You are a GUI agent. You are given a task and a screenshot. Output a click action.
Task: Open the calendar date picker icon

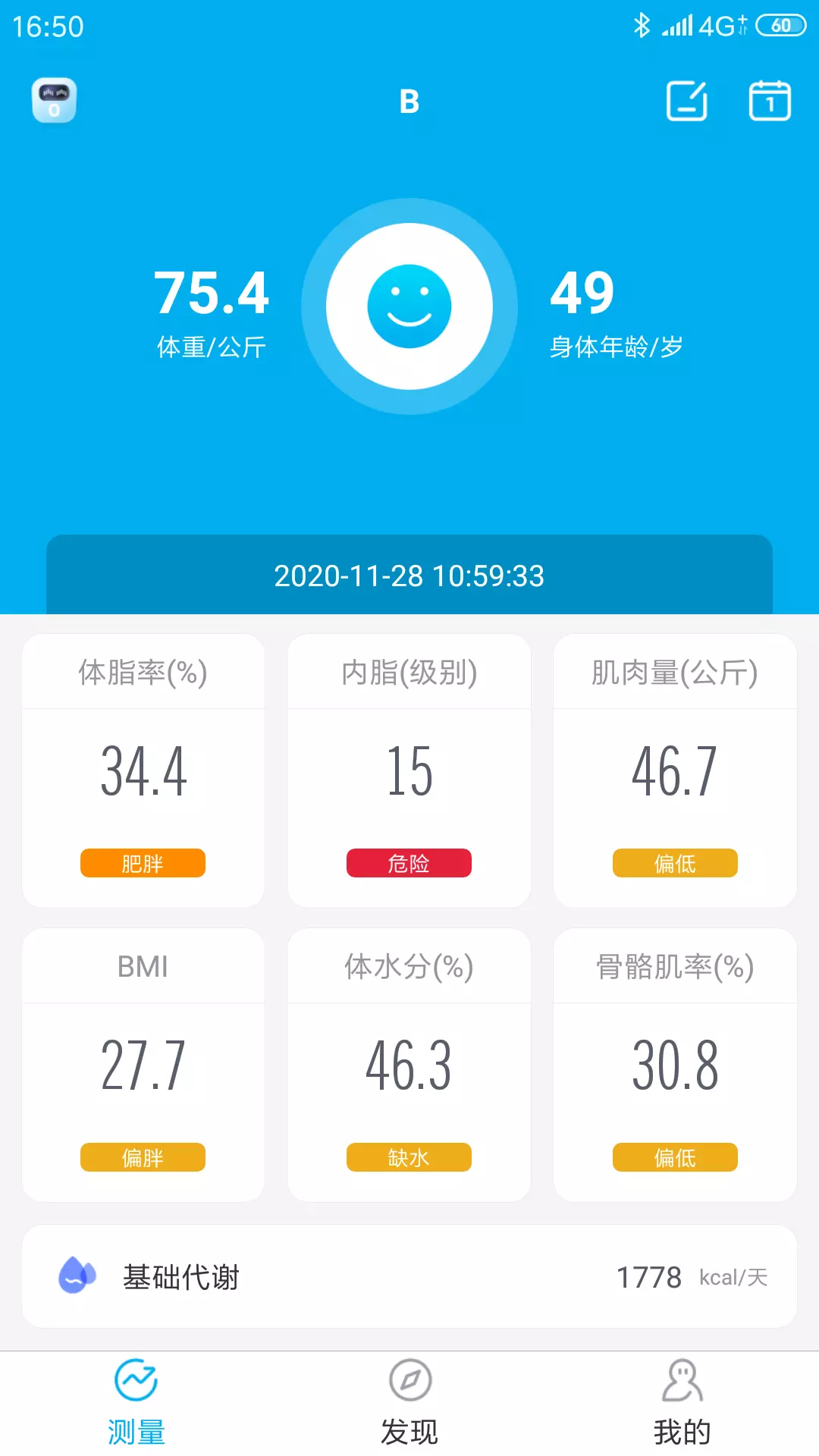click(x=769, y=102)
